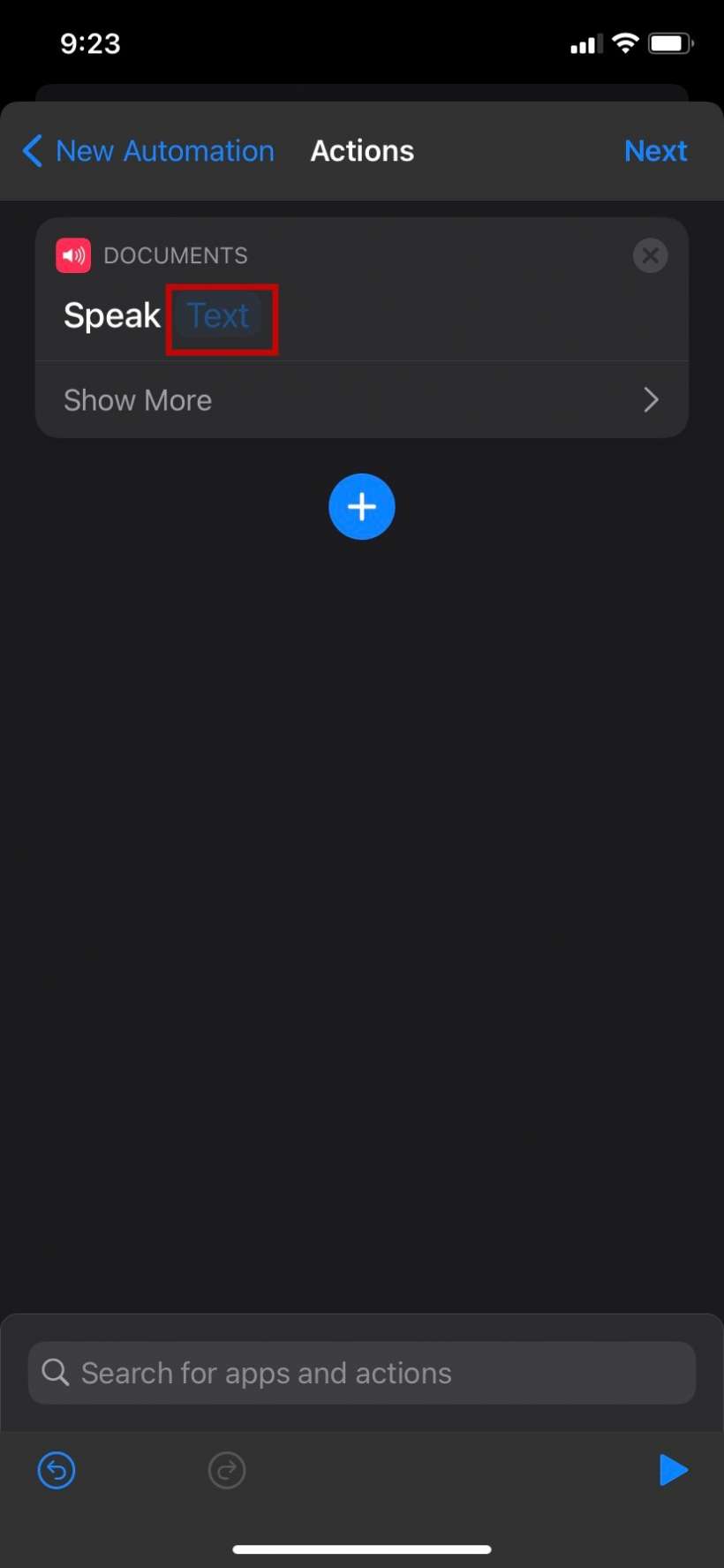
Task: Go back to New Automation
Action: (x=148, y=151)
